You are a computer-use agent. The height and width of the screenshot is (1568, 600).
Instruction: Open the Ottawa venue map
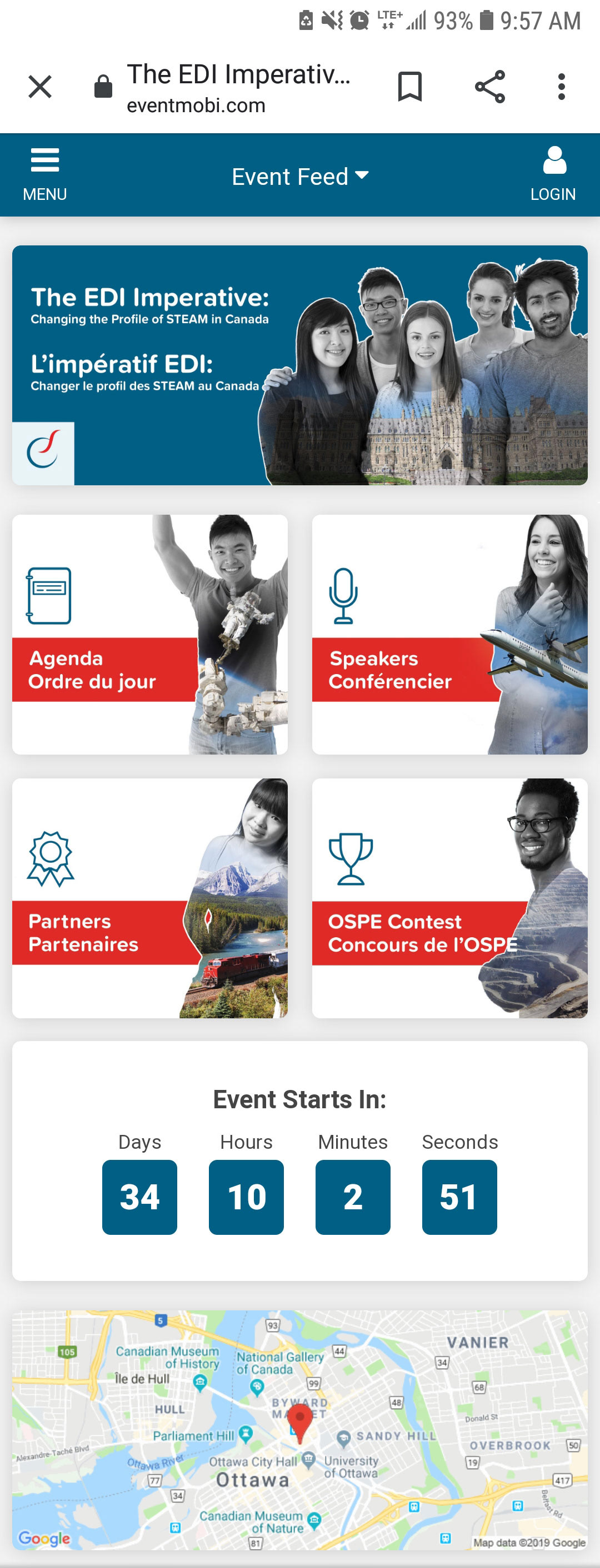click(299, 1430)
